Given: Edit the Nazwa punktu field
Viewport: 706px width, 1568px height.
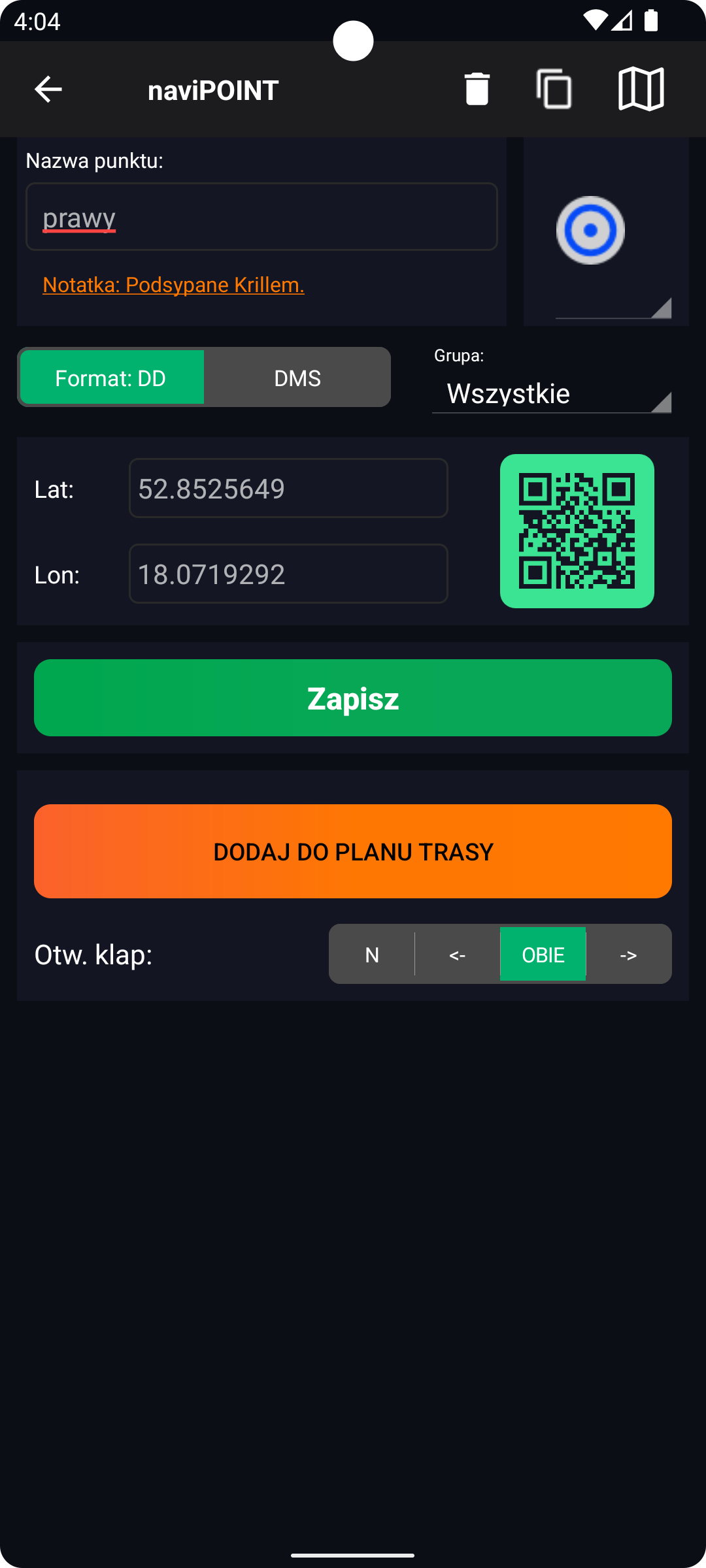Looking at the screenshot, I should pyautogui.click(x=261, y=217).
